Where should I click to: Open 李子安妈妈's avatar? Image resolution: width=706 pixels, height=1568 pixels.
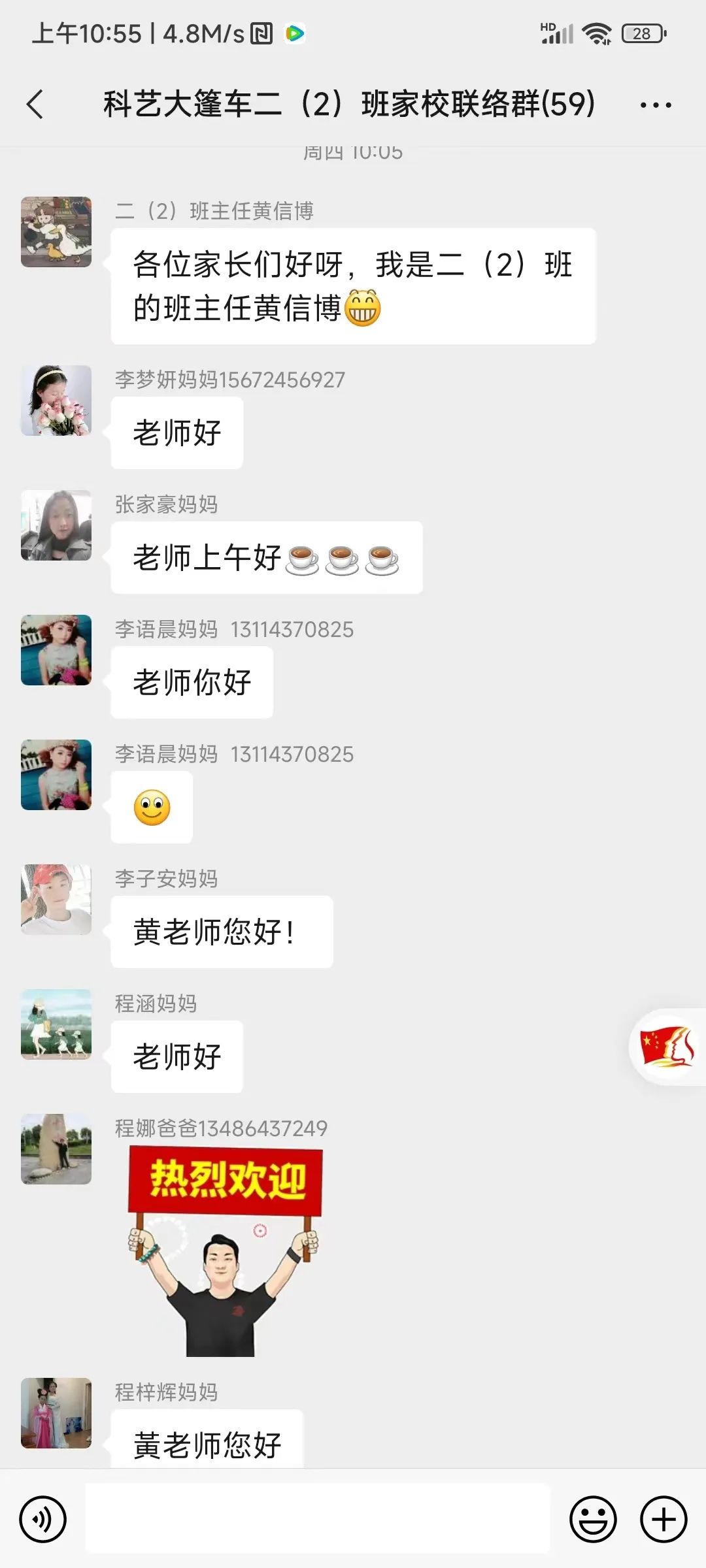pyautogui.click(x=56, y=900)
